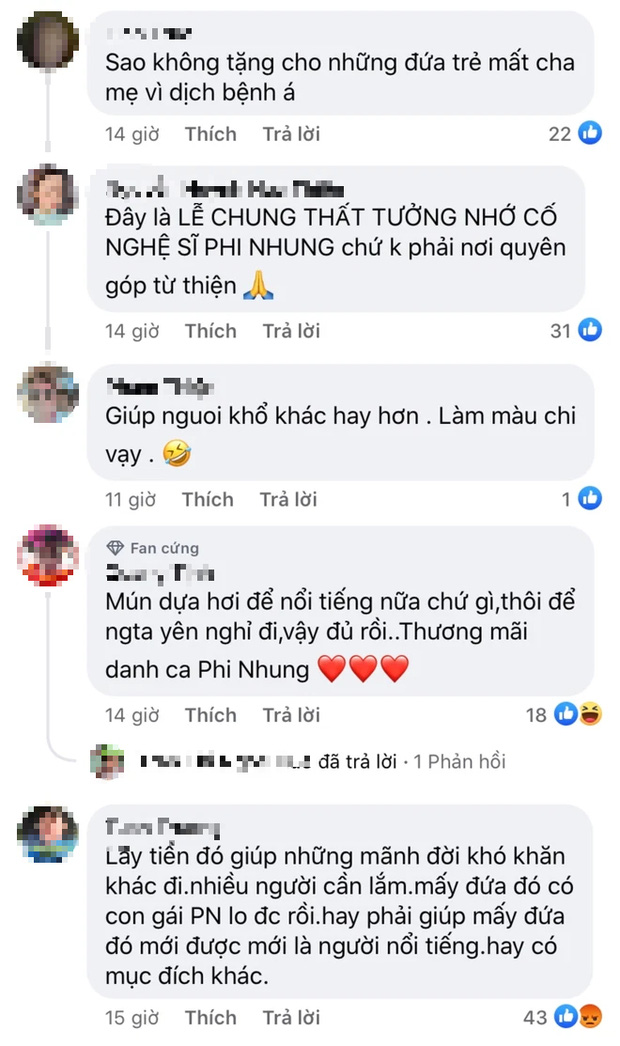View the 31 reactions on the "LỄ CHUNG THẤT" comment
The height and width of the screenshot is (1046, 620).
pos(576,331)
